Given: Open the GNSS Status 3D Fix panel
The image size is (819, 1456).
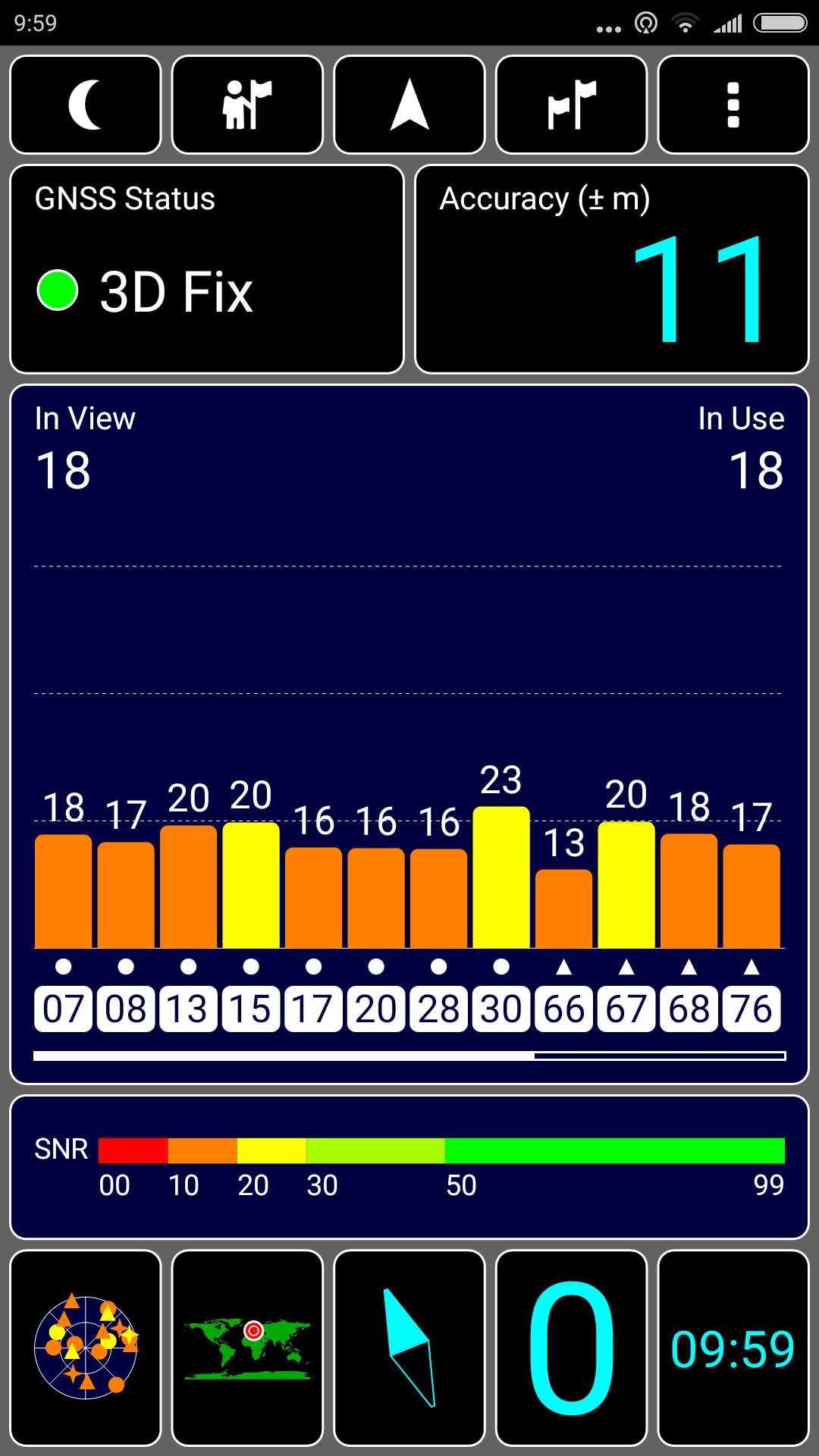Looking at the screenshot, I should (206, 269).
